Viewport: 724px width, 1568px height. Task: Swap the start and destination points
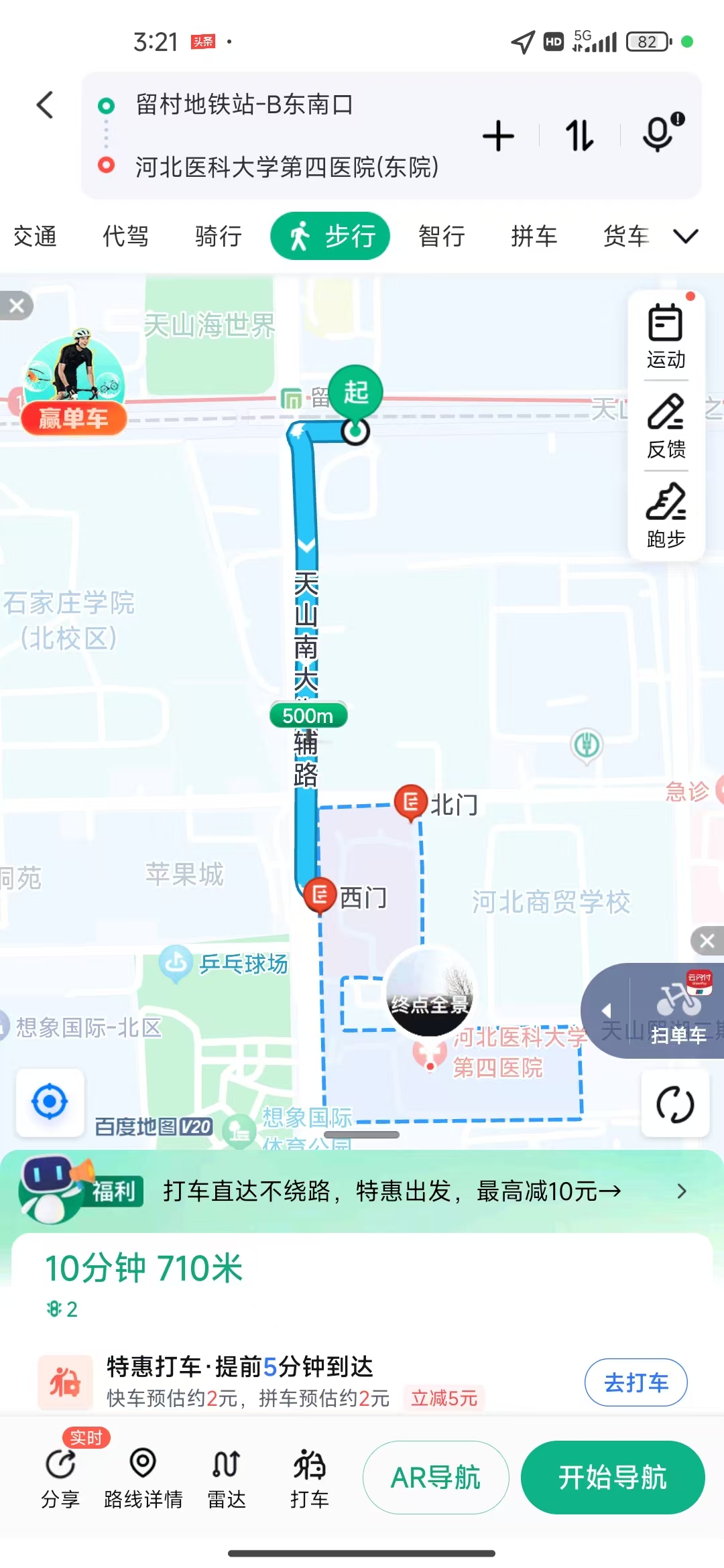pyautogui.click(x=579, y=136)
